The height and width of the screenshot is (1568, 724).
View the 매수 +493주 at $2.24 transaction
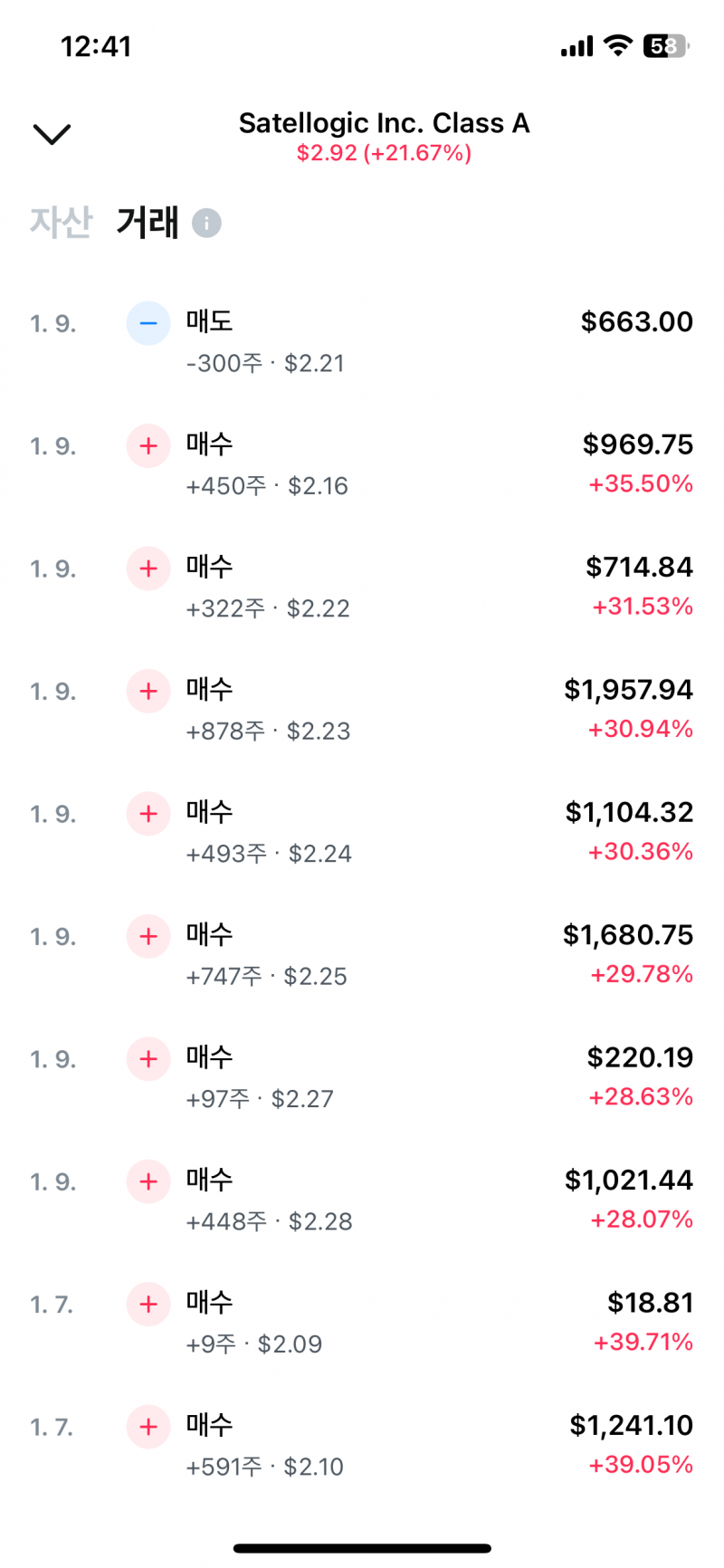[362, 832]
